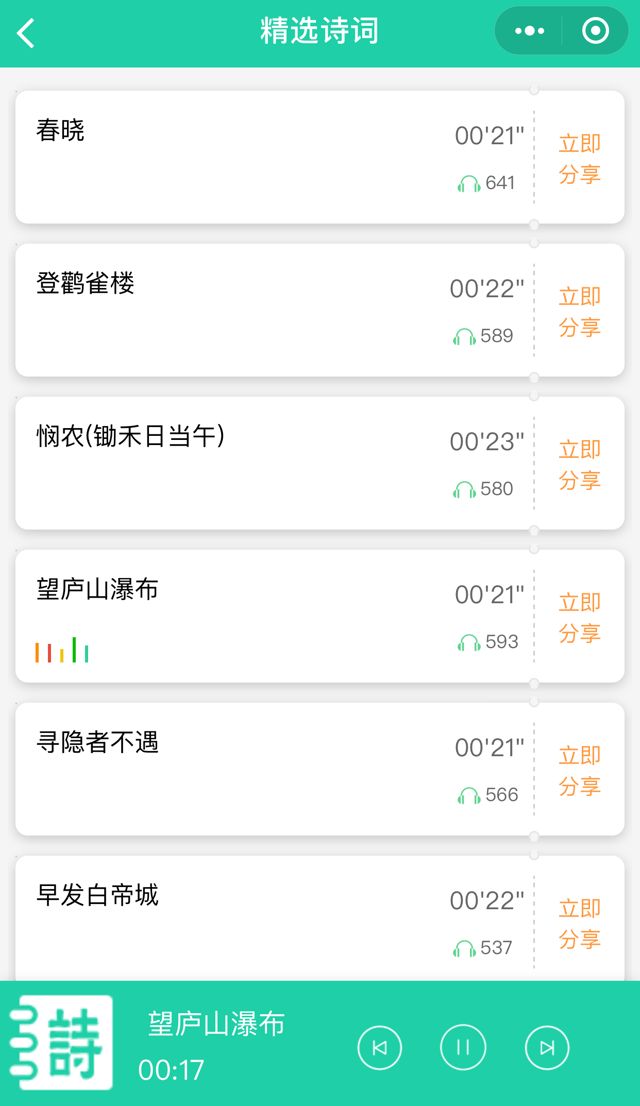Share 寻隐者不遇 with 立即分享
The image size is (640, 1106).
(580, 770)
